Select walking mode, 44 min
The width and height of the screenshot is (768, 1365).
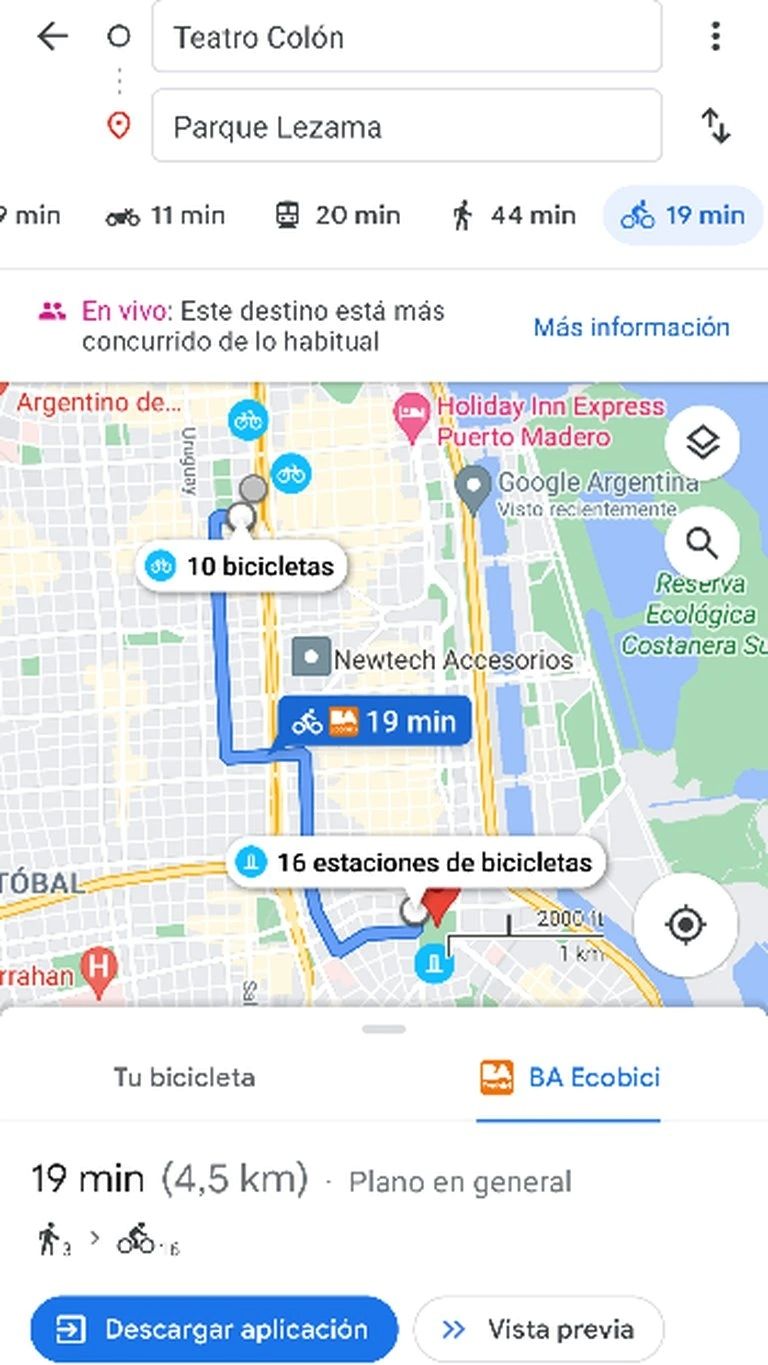514,215
